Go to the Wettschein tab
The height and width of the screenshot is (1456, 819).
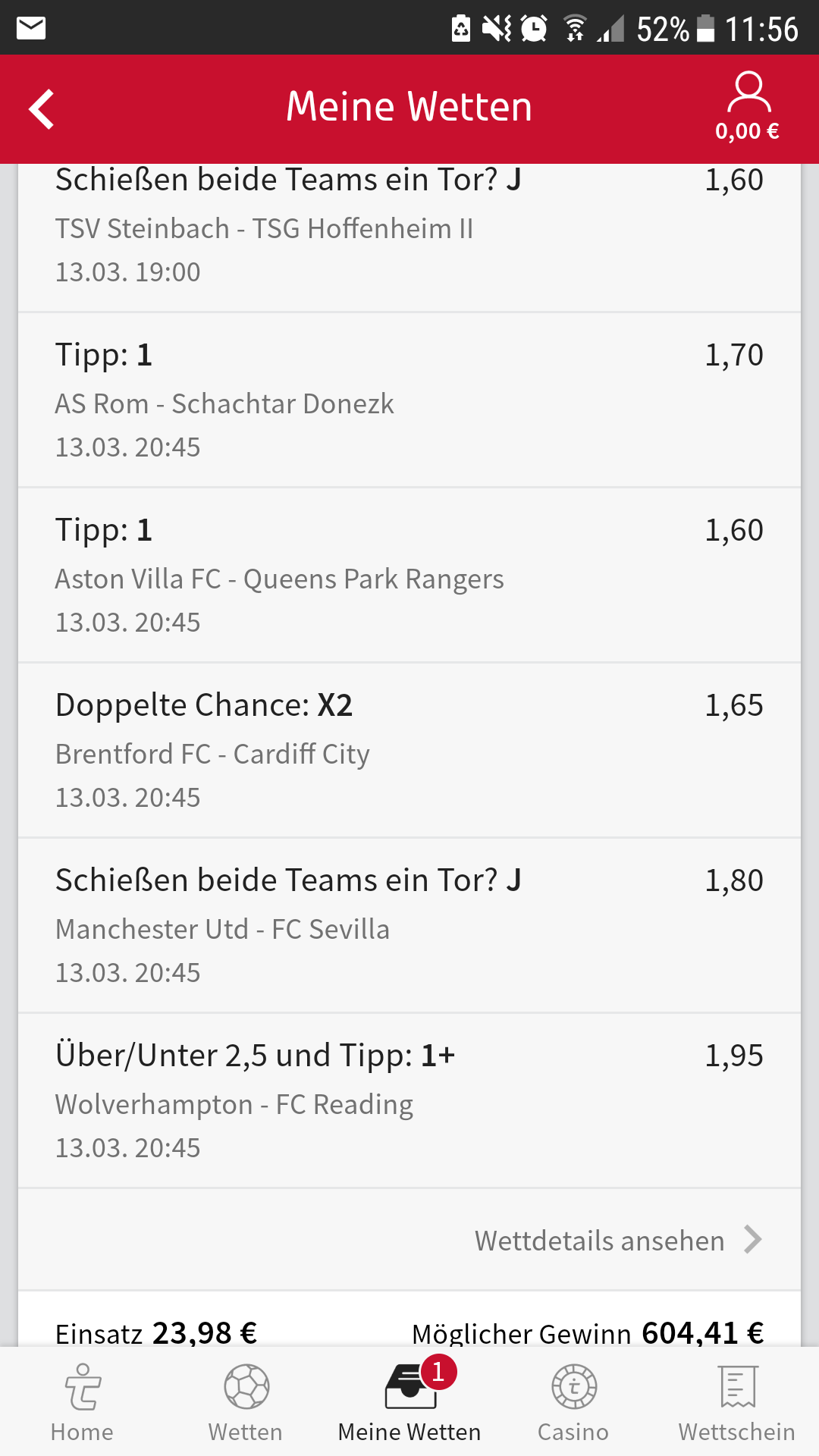pos(737,1401)
